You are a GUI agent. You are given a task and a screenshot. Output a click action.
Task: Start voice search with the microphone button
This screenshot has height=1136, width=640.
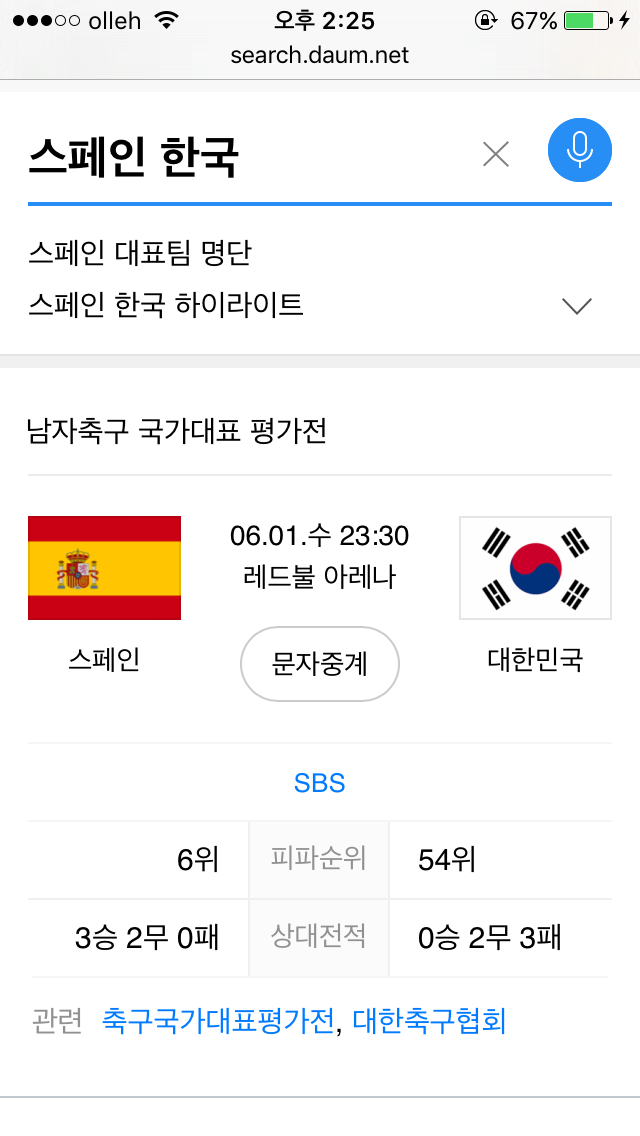579,150
